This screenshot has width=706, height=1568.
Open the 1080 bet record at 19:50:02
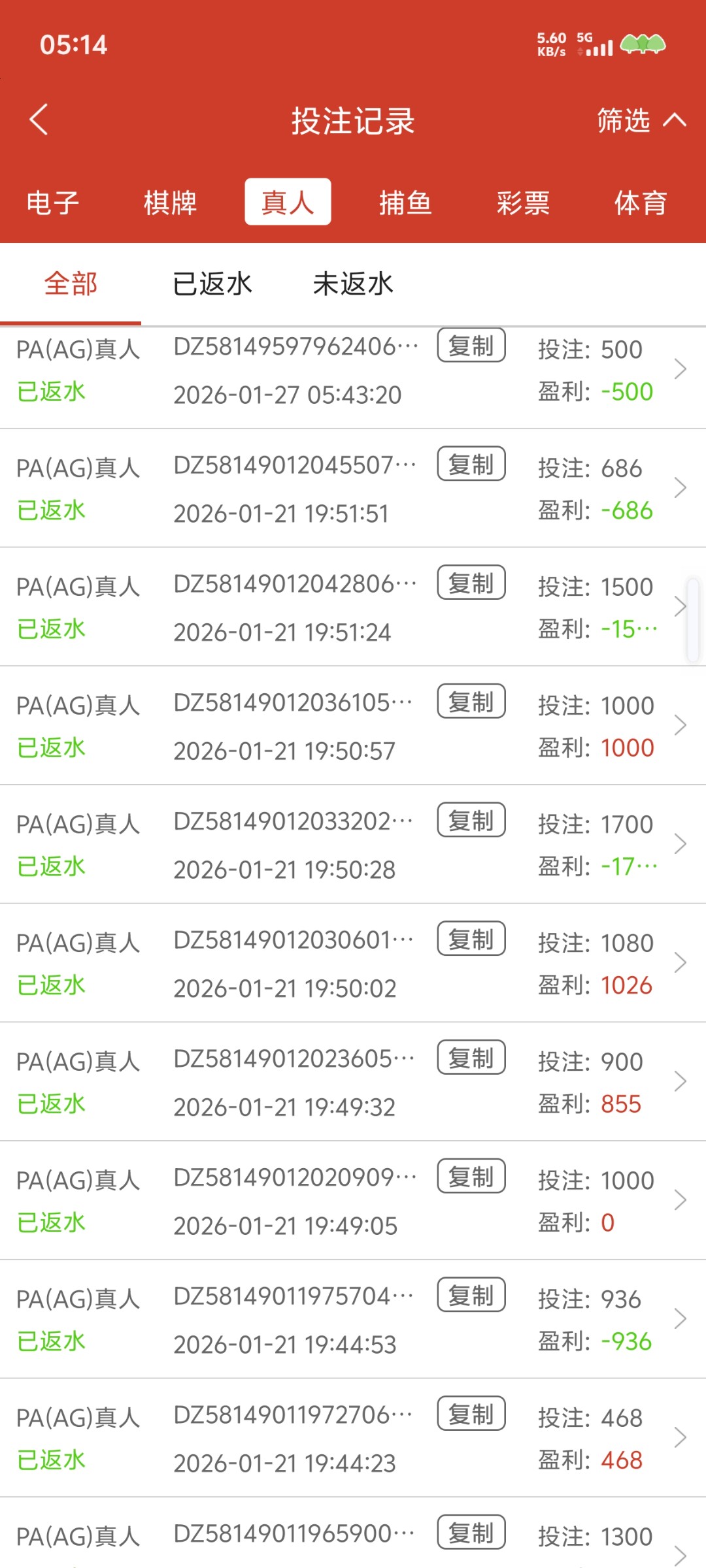tap(680, 963)
